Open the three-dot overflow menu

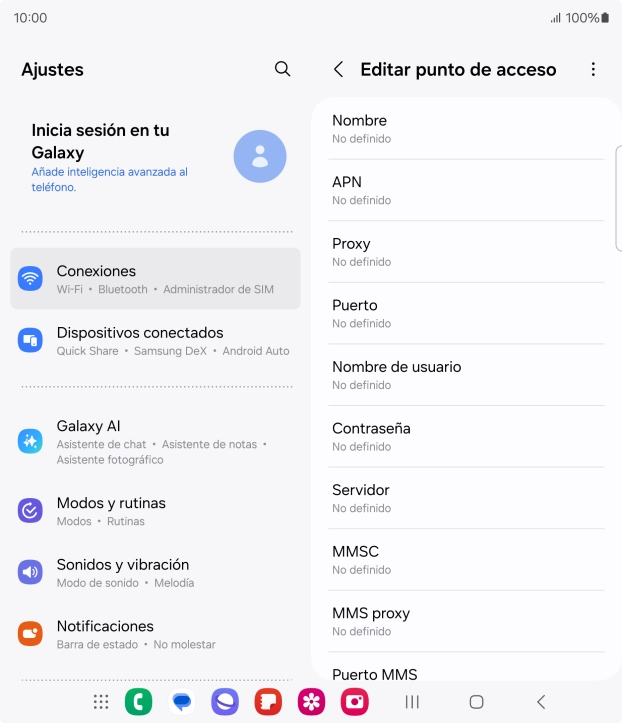tap(593, 69)
